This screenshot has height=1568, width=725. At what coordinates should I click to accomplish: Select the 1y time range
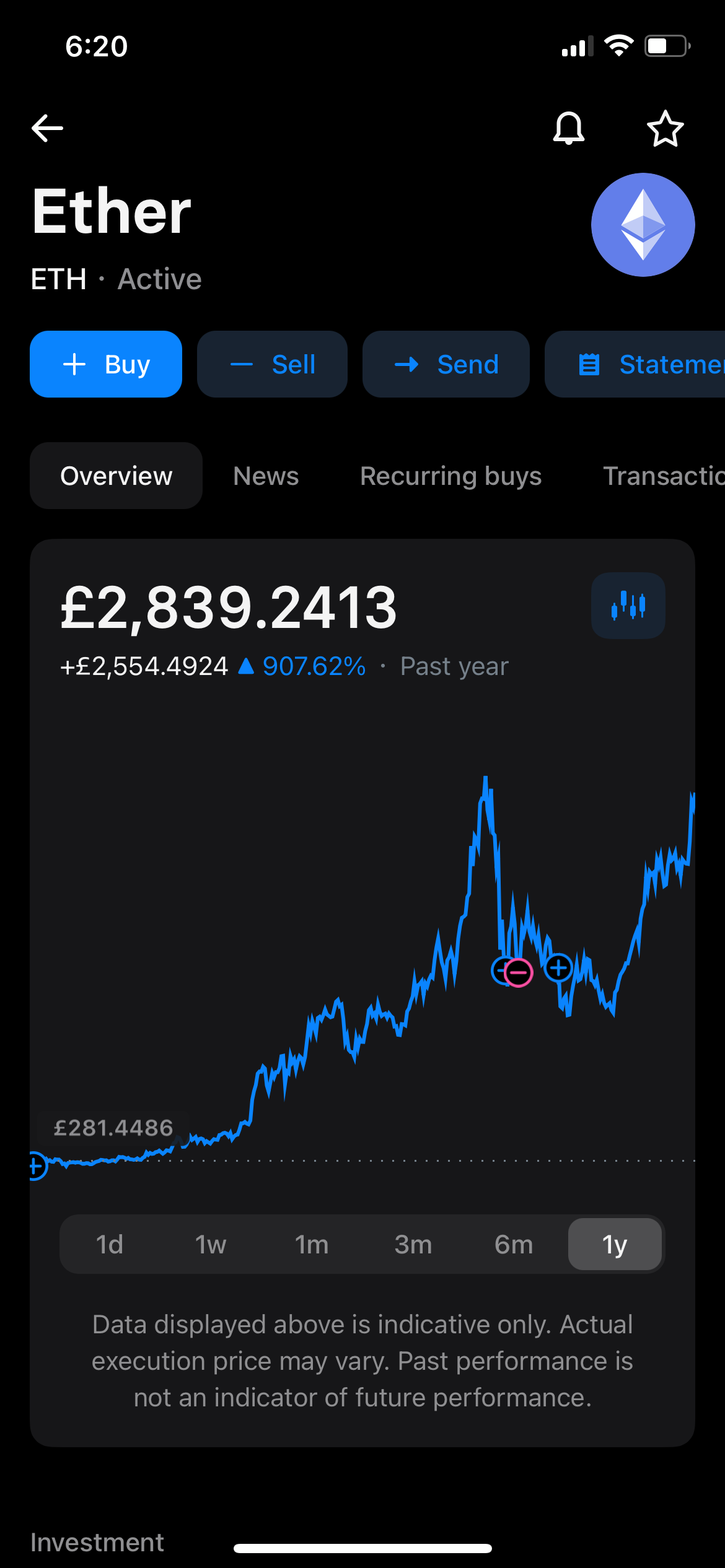click(x=615, y=1244)
